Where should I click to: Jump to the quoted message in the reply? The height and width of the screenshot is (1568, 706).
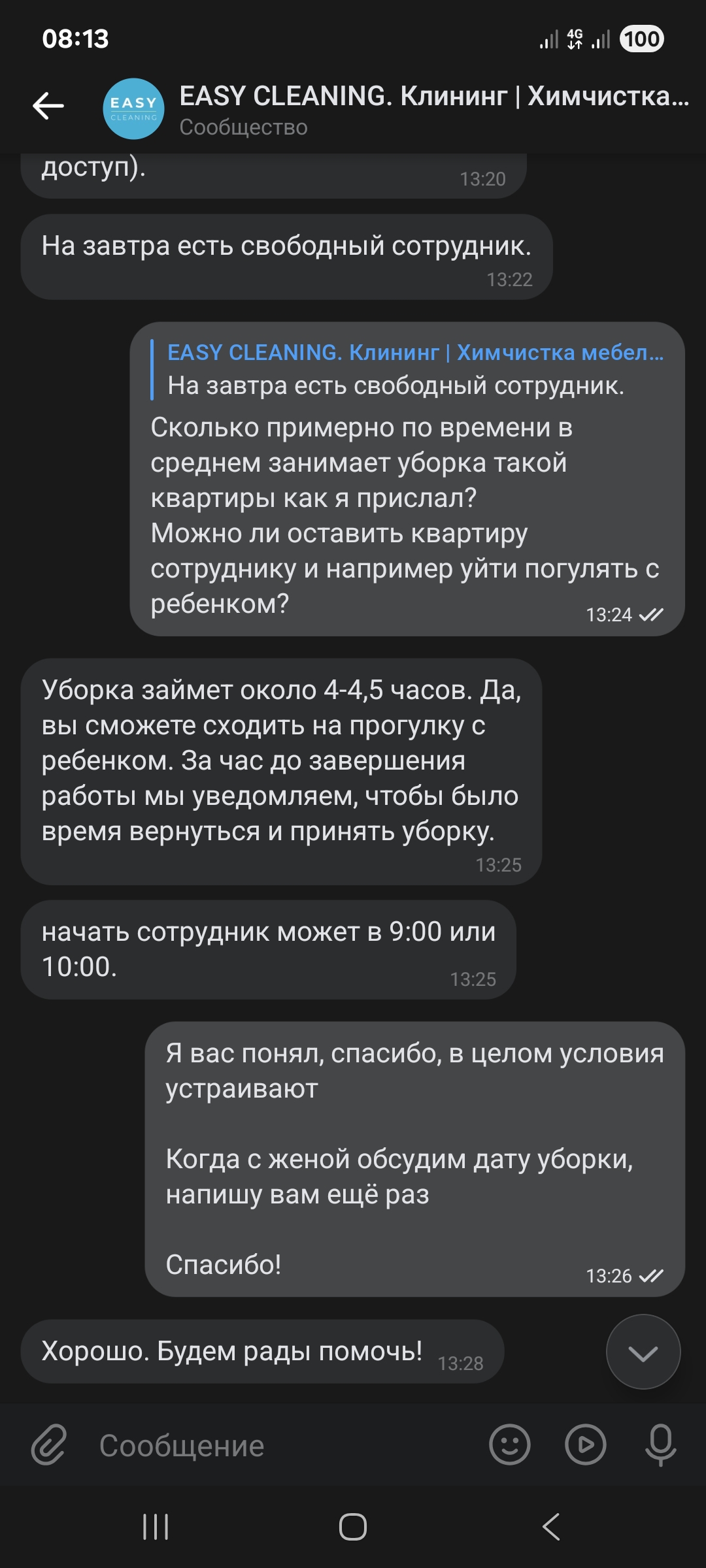409,369
